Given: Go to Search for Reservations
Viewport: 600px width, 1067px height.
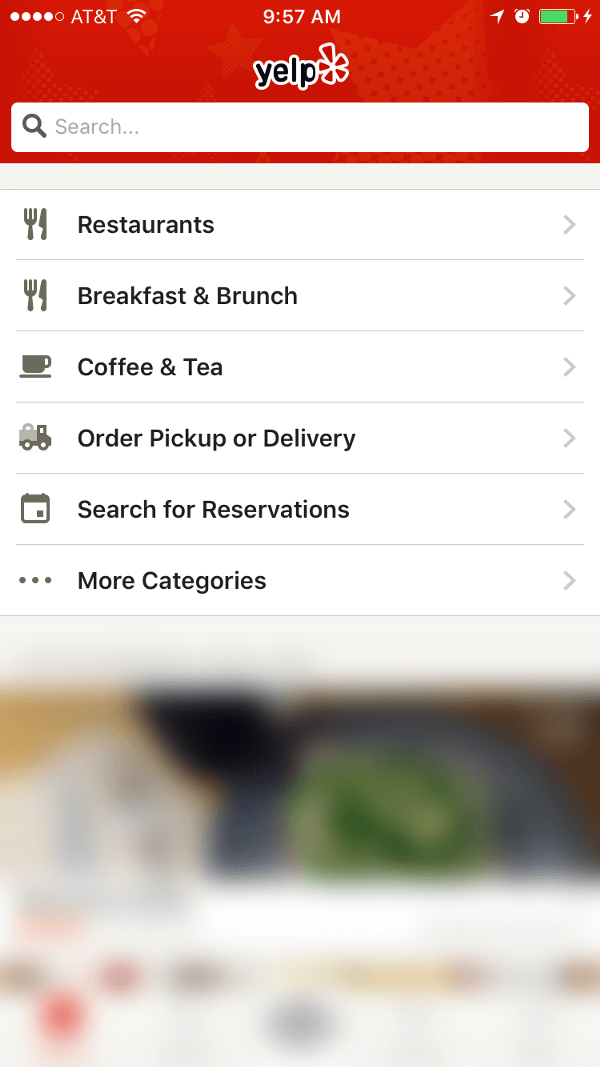Looking at the screenshot, I should pyautogui.click(x=300, y=509).
